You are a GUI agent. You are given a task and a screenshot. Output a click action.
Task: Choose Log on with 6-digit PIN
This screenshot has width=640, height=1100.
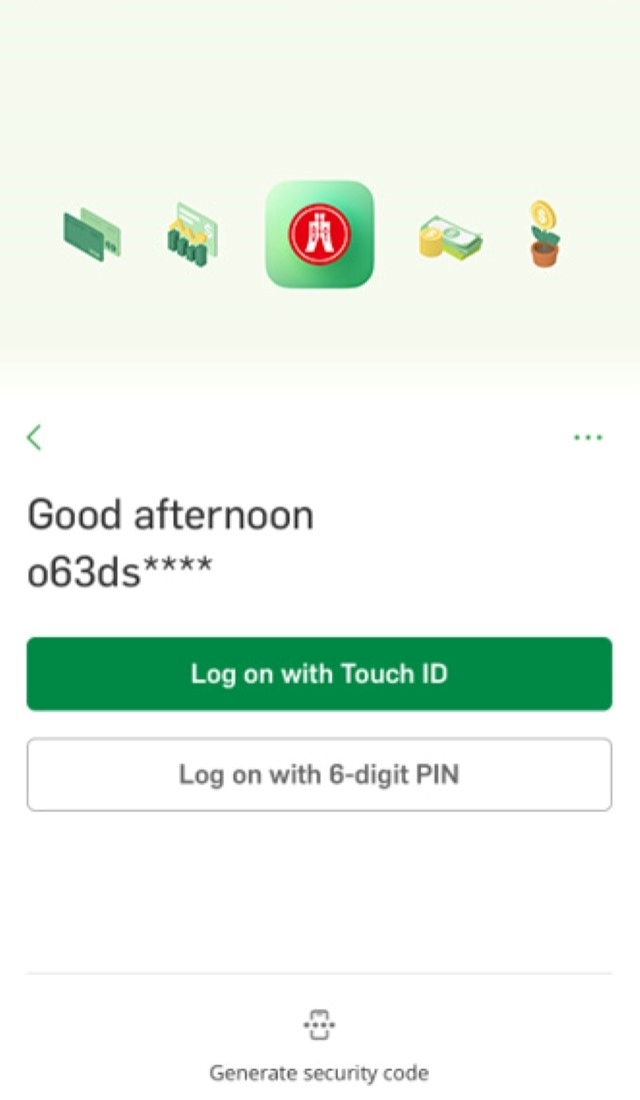(319, 774)
